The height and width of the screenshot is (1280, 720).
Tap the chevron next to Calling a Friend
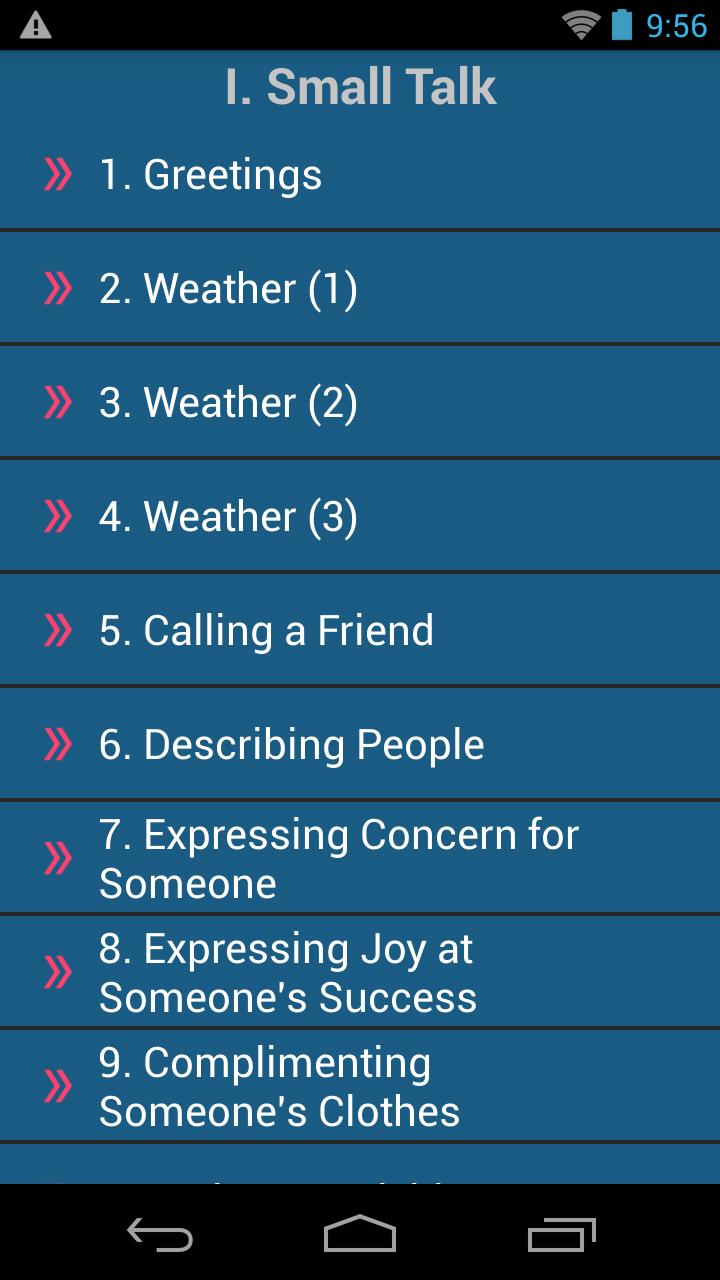(58, 630)
